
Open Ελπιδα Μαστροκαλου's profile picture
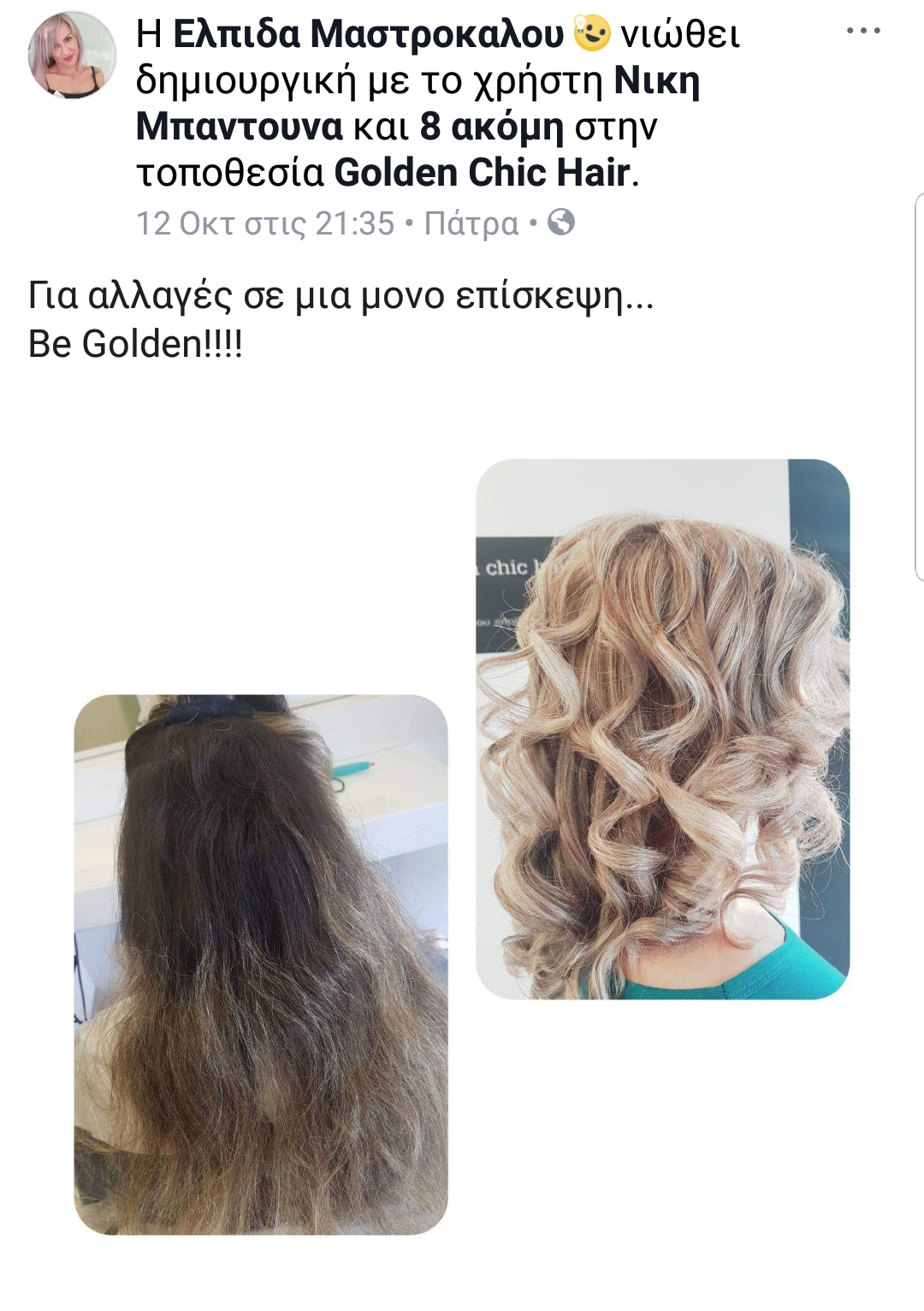click(x=72, y=56)
